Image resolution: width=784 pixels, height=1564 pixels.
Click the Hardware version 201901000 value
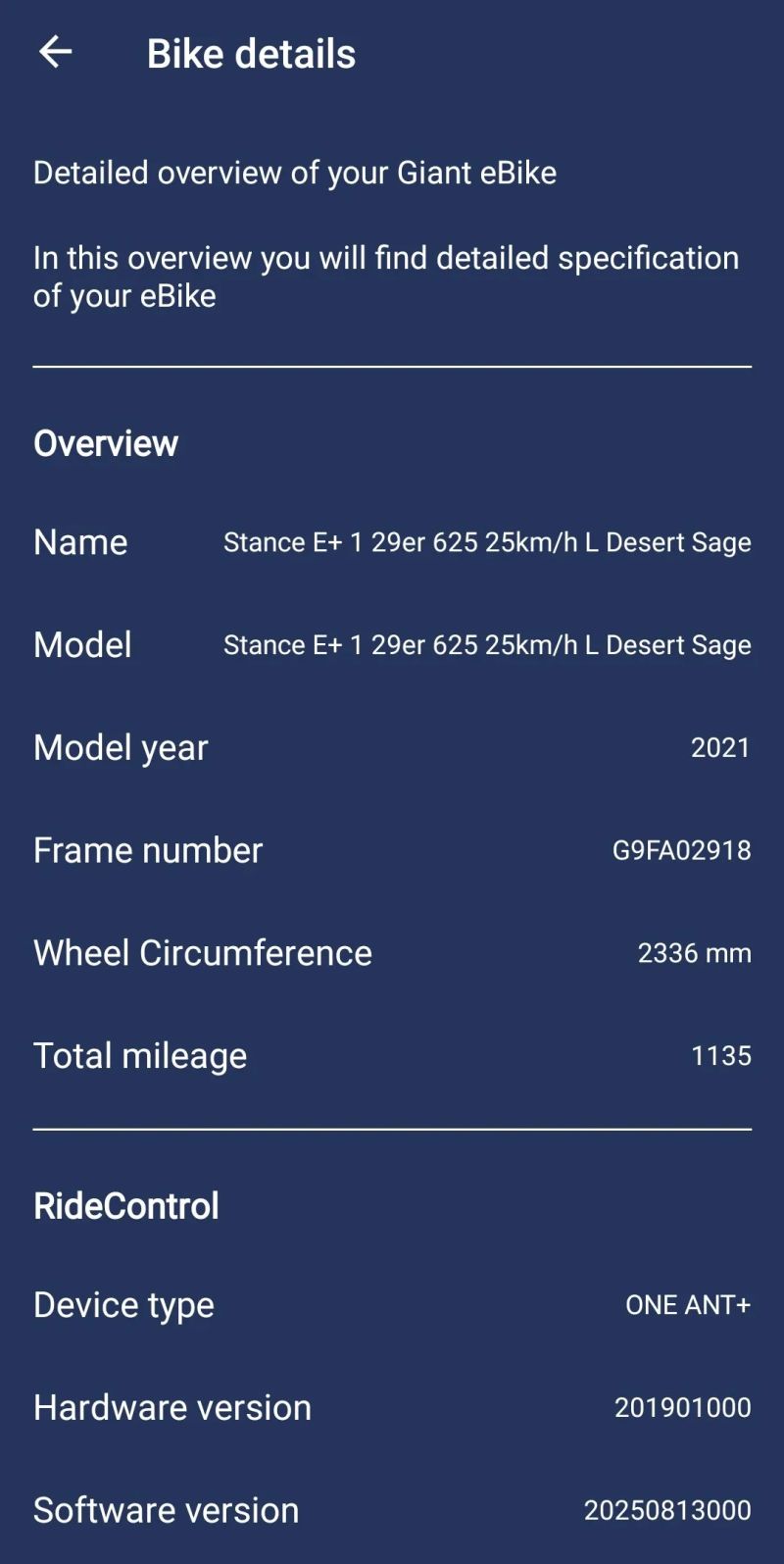coord(684,1407)
